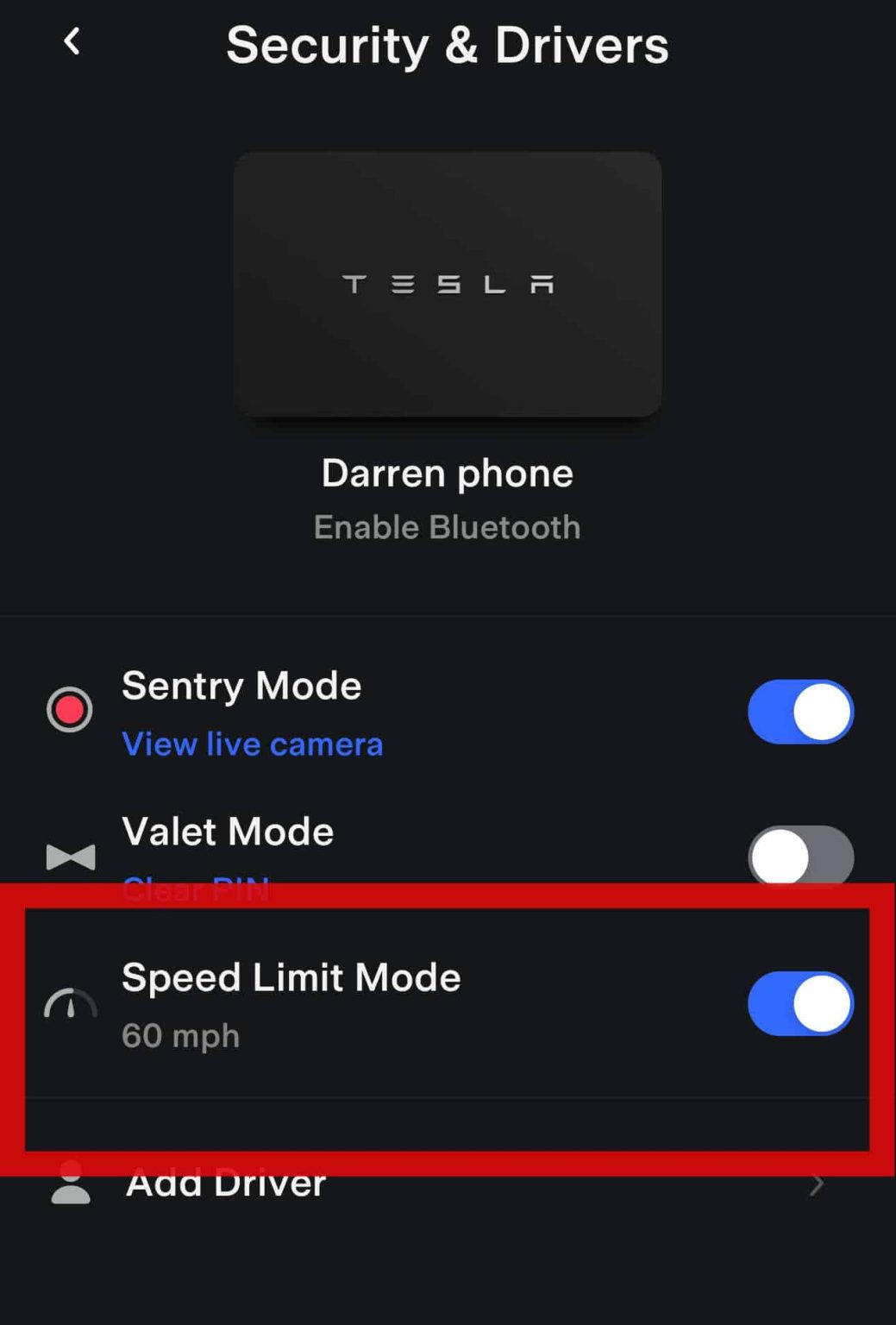Tap Enable Bluetooth
Viewport: 896px width, 1325px height.
(447, 527)
